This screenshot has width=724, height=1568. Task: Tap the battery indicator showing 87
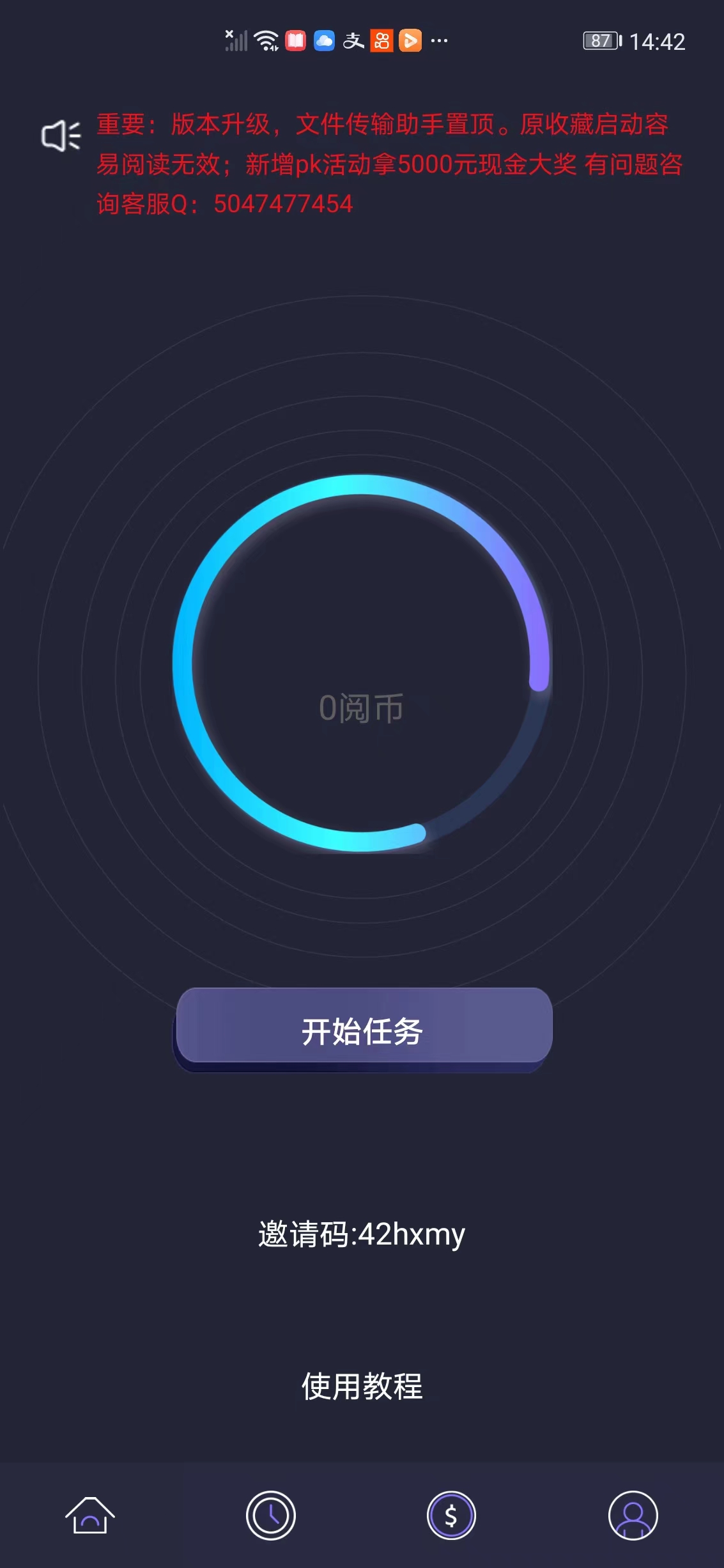pos(599,40)
